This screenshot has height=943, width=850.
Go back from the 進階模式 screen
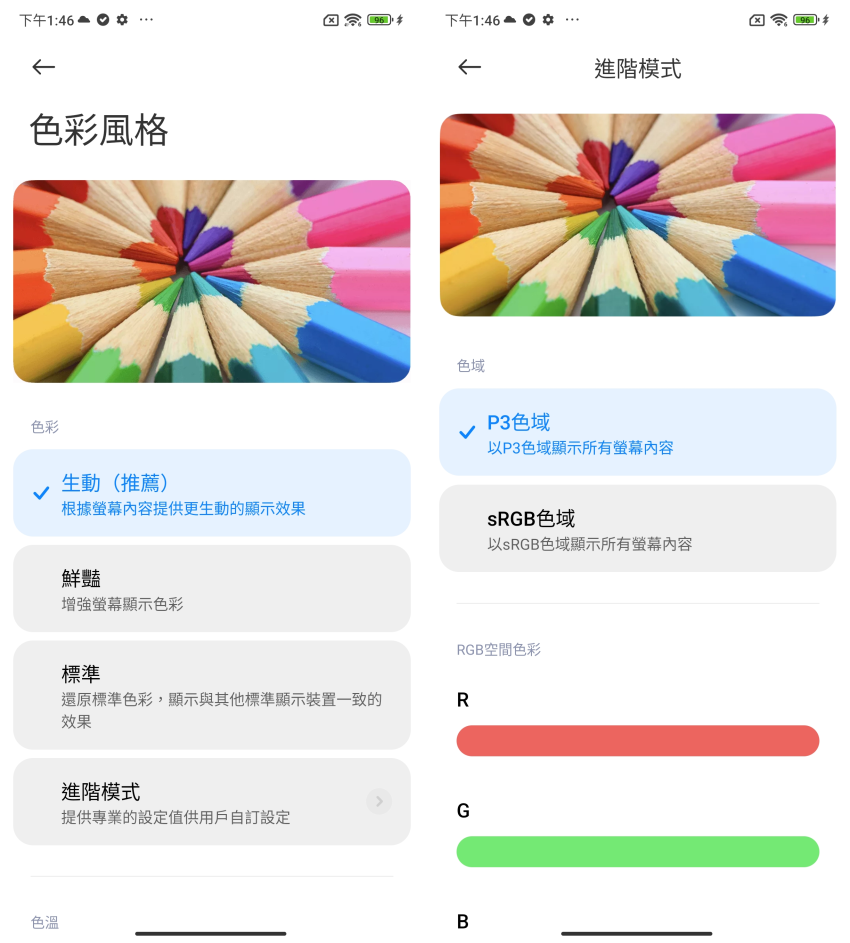click(x=469, y=67)
